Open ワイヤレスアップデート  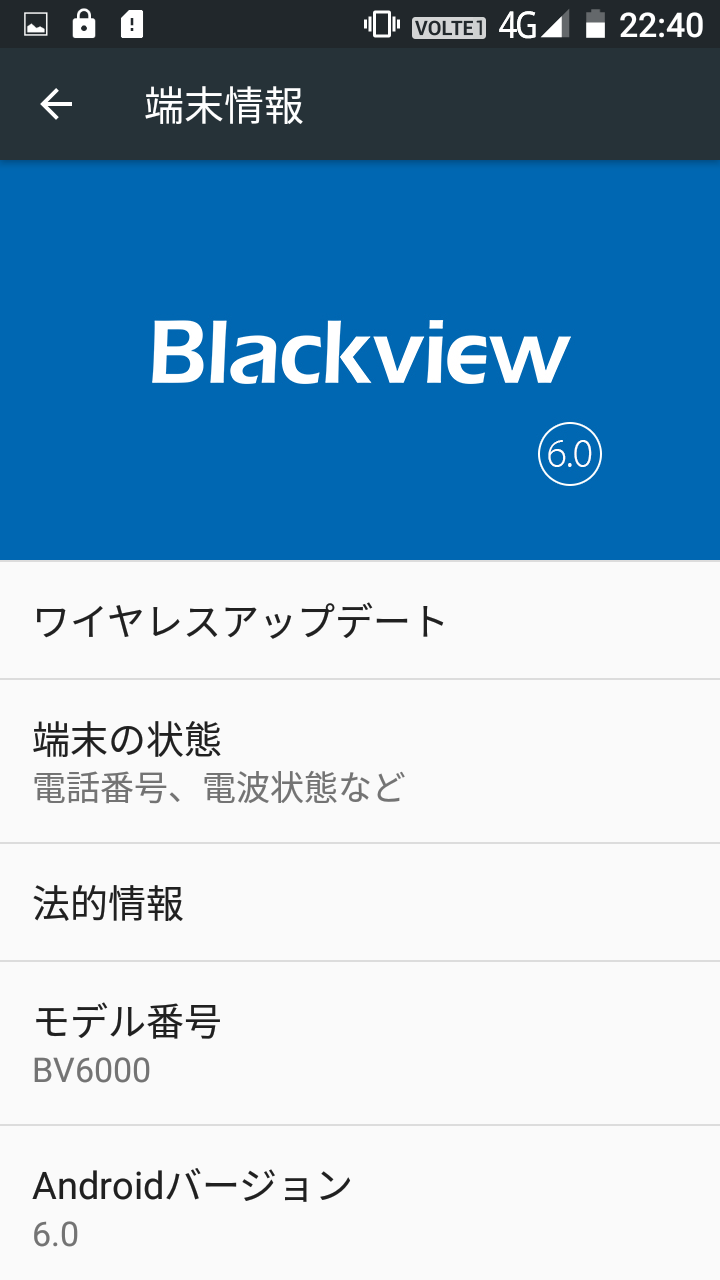360,621
